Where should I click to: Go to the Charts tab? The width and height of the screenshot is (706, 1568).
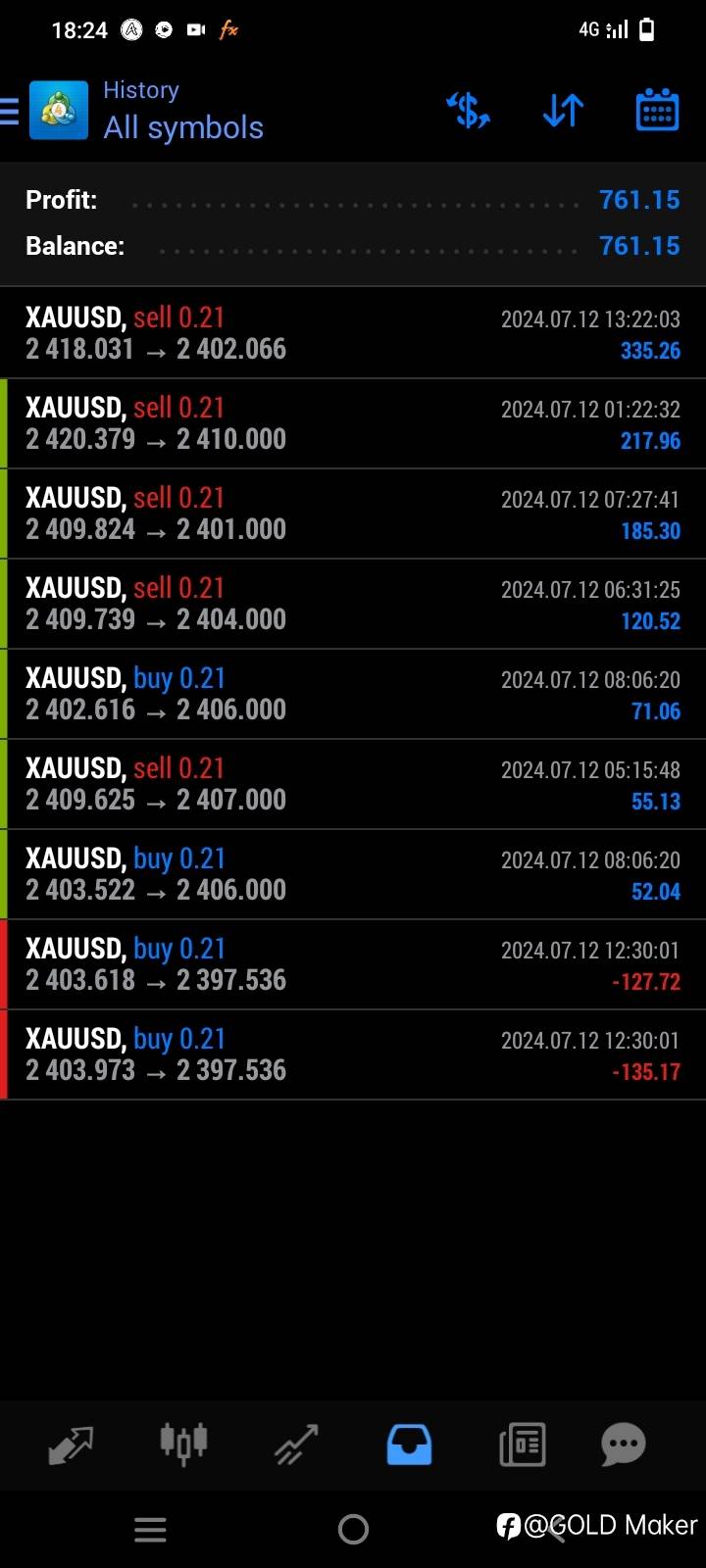[183, 1445]
